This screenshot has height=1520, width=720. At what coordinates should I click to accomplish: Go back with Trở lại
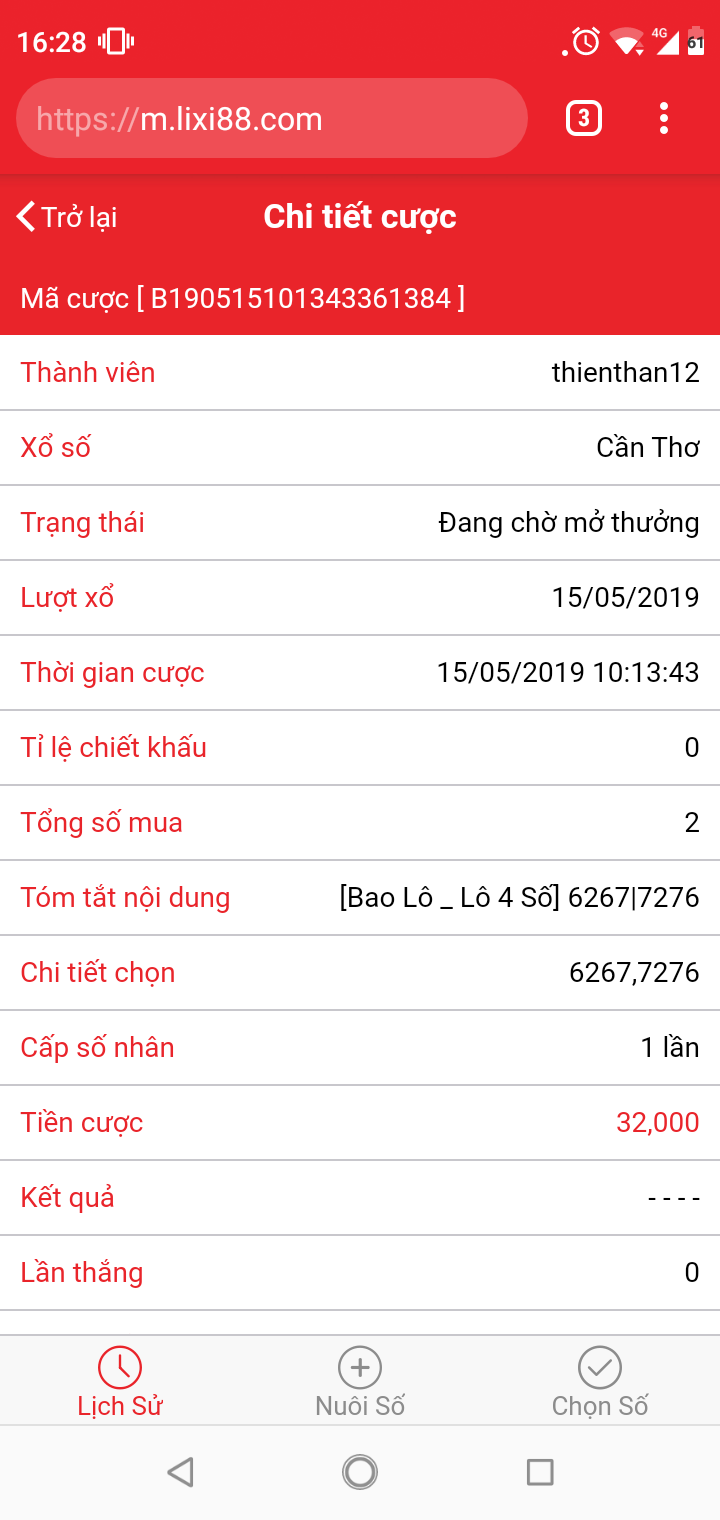tap(67, 217)
